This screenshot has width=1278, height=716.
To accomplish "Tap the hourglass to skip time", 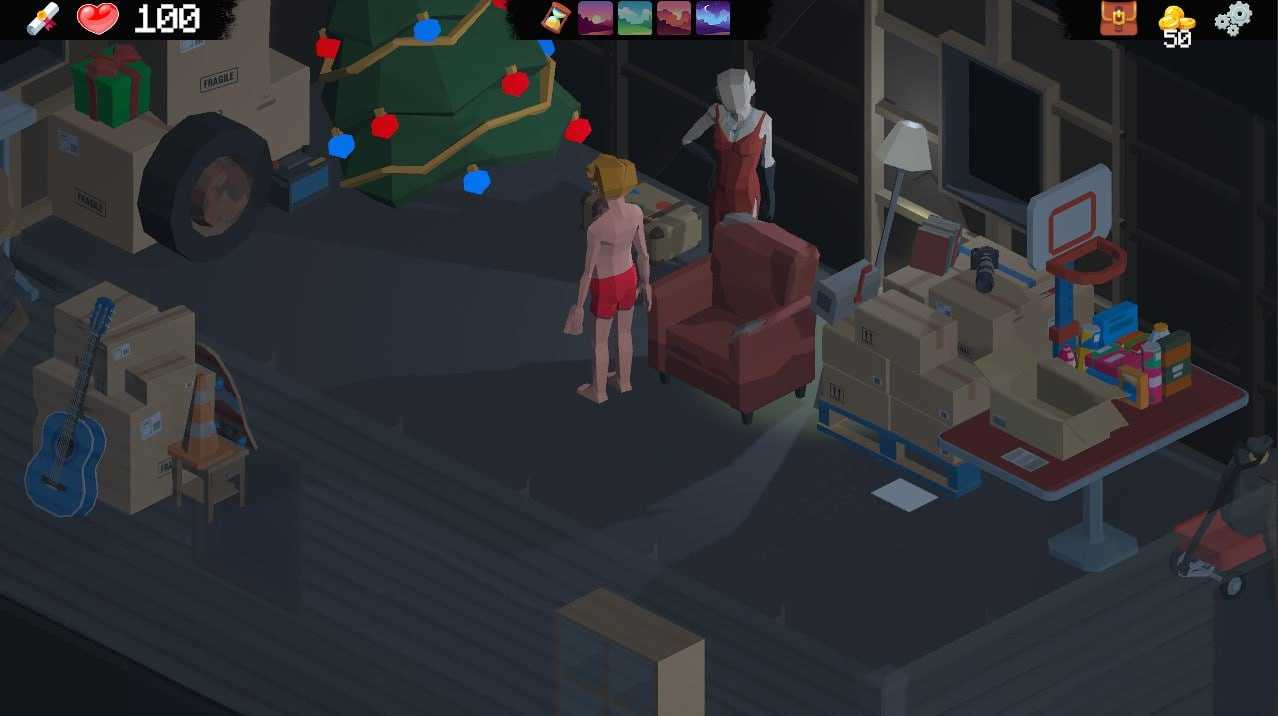I will (555, 18).
